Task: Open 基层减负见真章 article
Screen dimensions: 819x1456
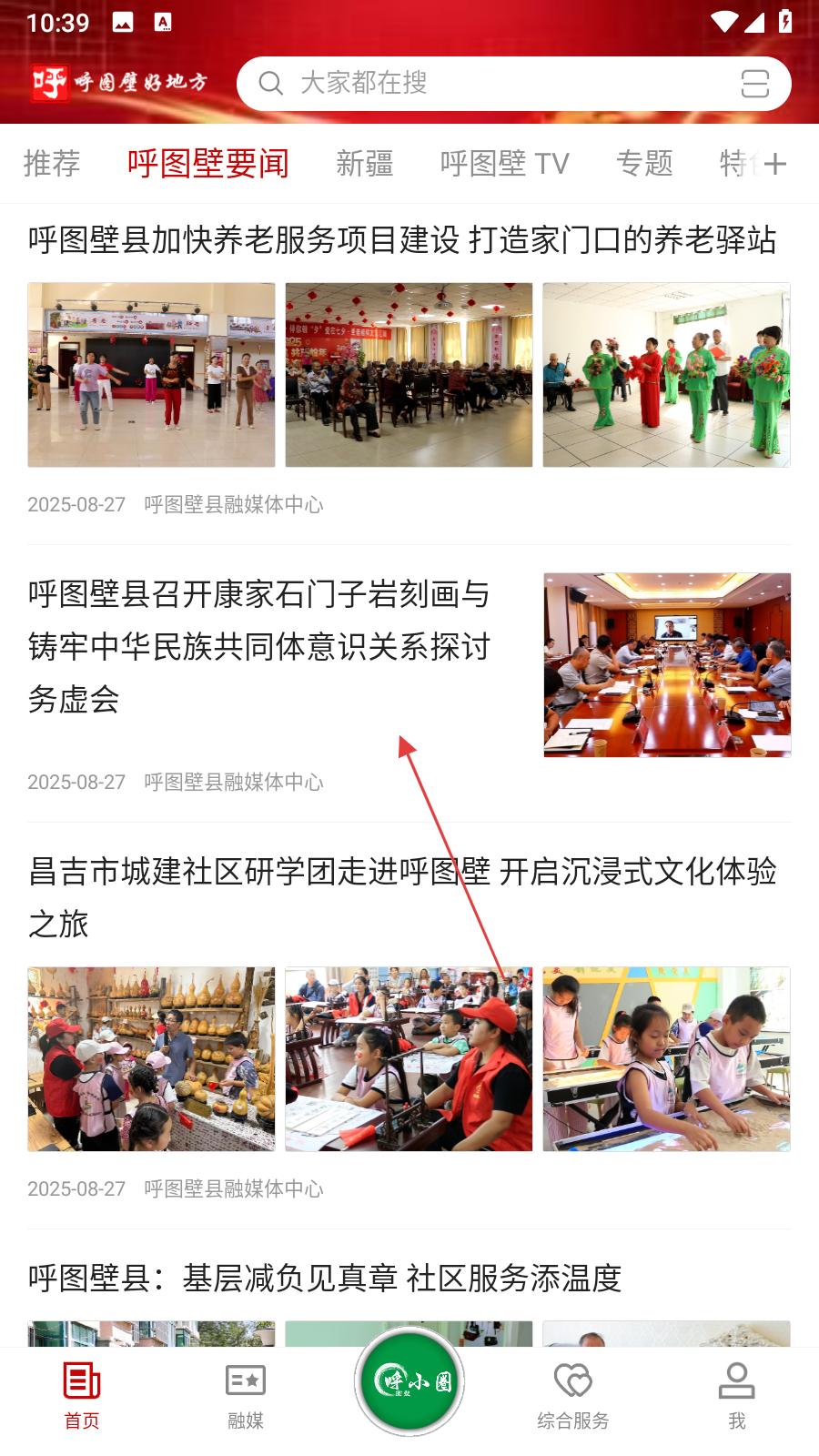Action: click(325, 1279)
